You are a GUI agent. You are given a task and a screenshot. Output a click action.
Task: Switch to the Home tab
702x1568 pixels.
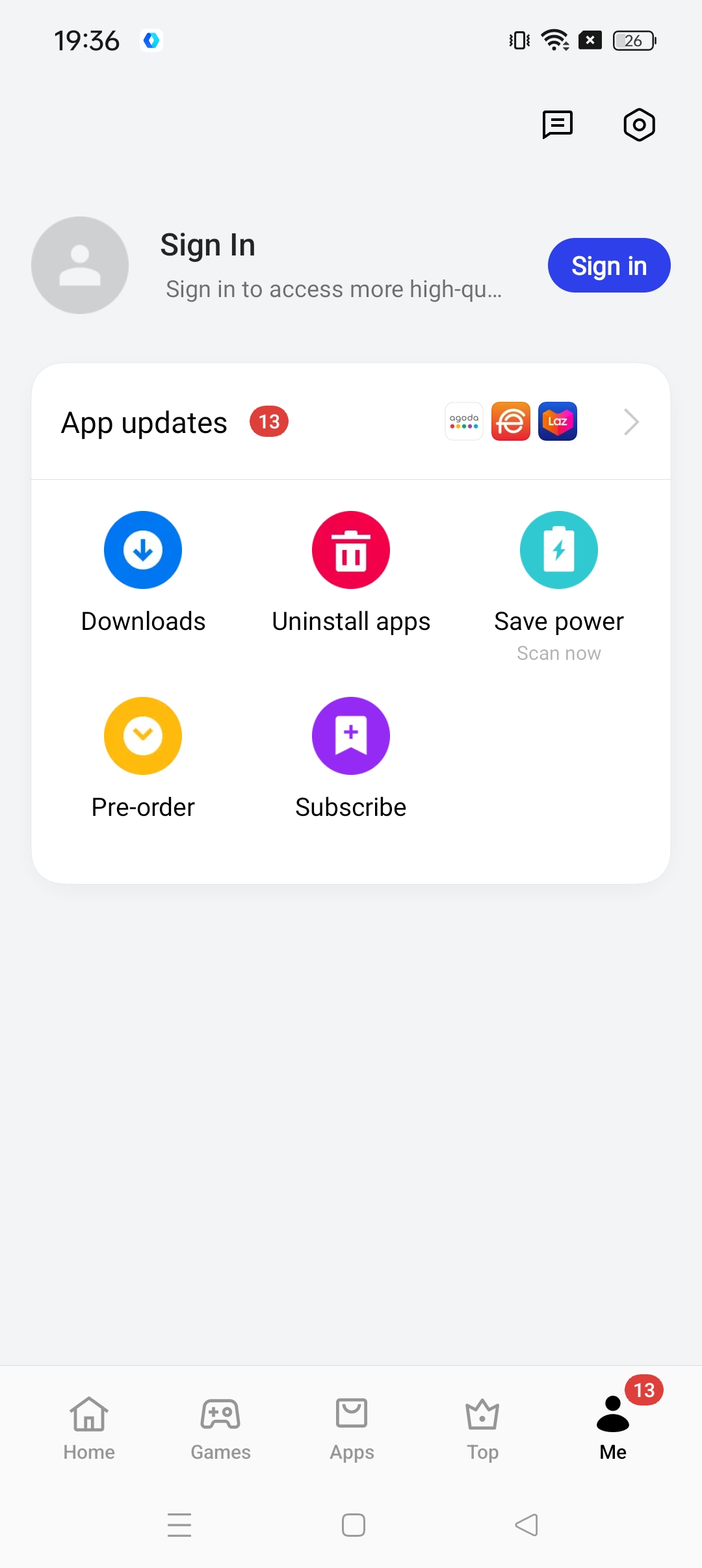[89, 1428]
